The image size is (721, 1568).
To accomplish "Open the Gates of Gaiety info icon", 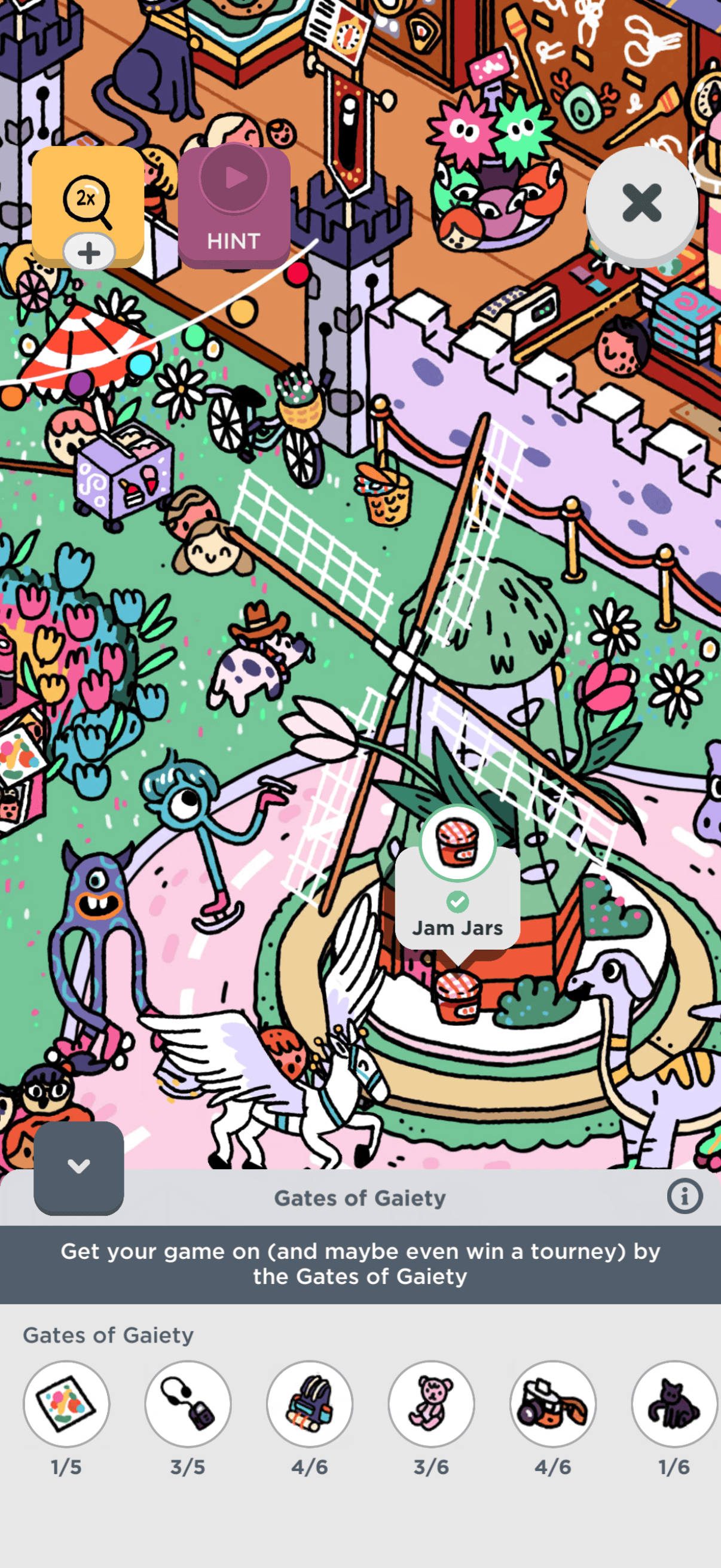I will [684, 1196].
